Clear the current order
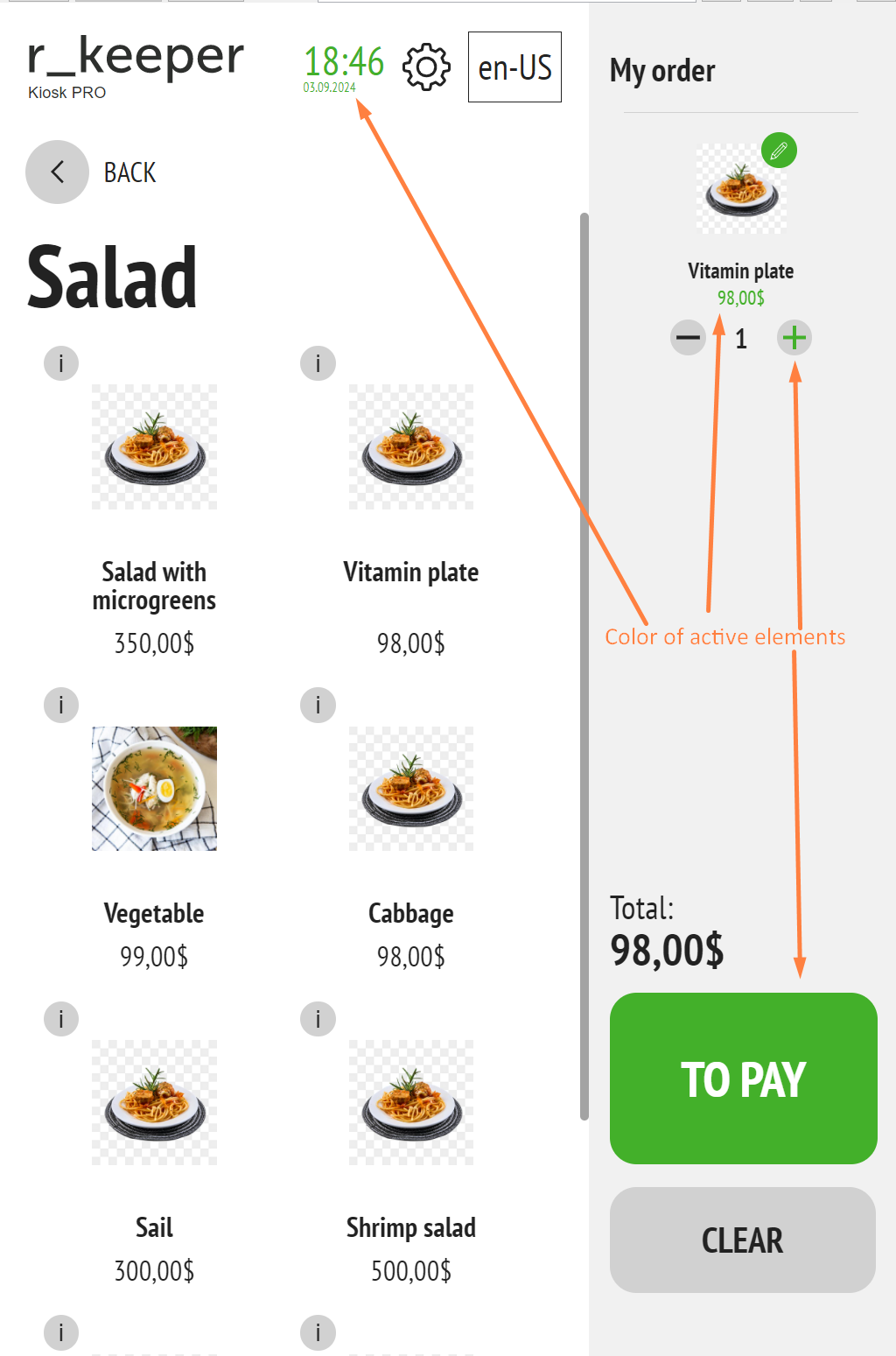The image size is (896, 1356). point(742,1240)
